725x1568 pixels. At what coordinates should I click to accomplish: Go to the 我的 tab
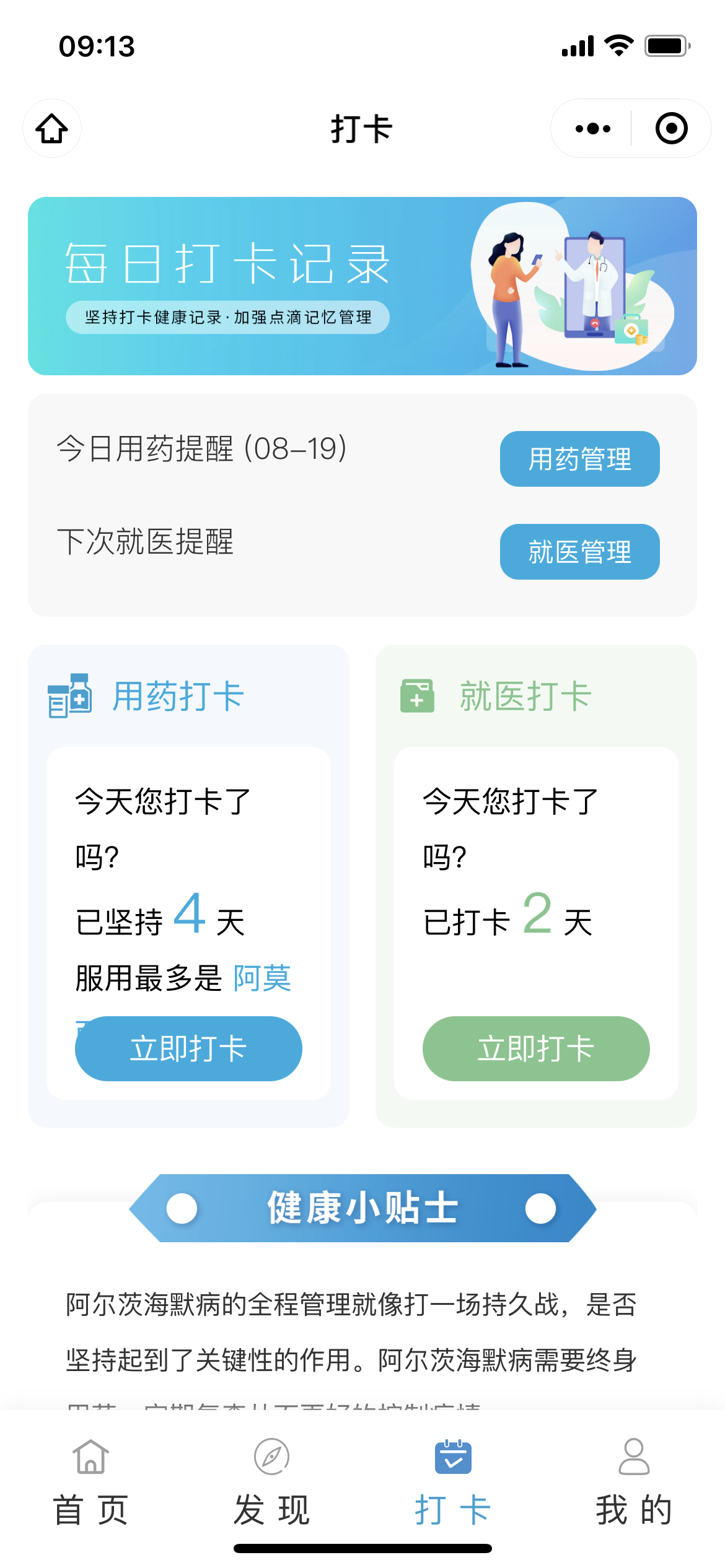(634, 1481)
